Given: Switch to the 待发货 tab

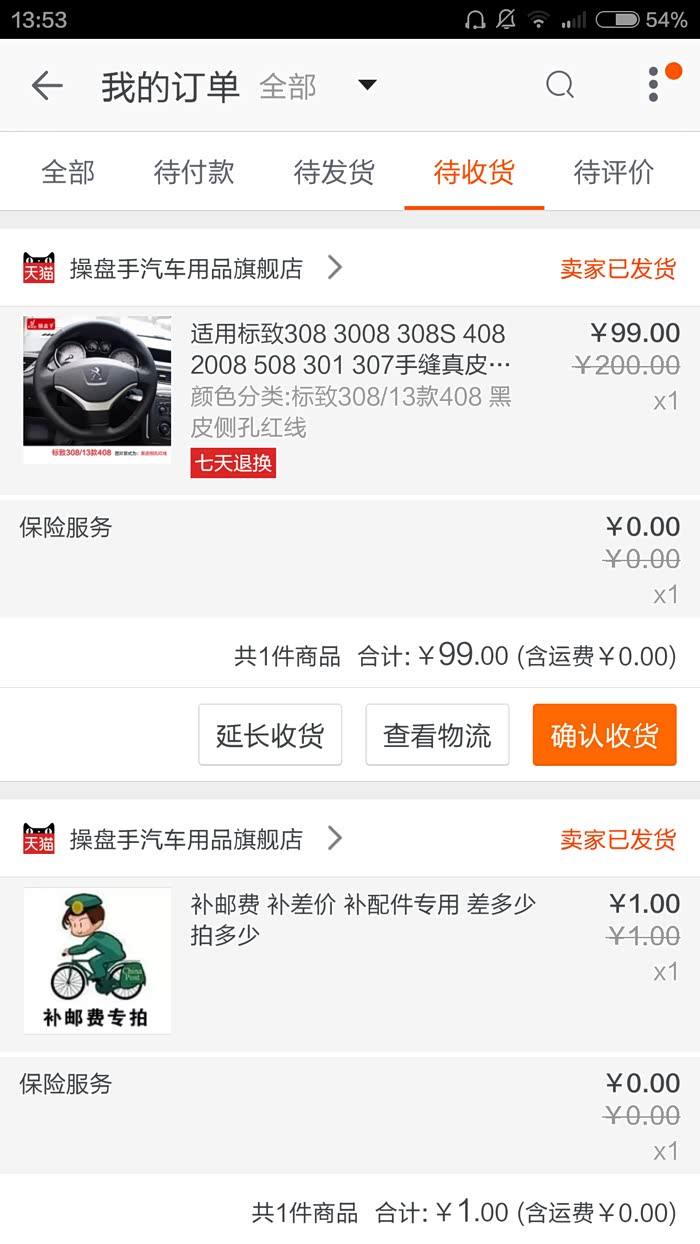Looking at the screenshot, I should pyautogui.click(x=334, y=172).
